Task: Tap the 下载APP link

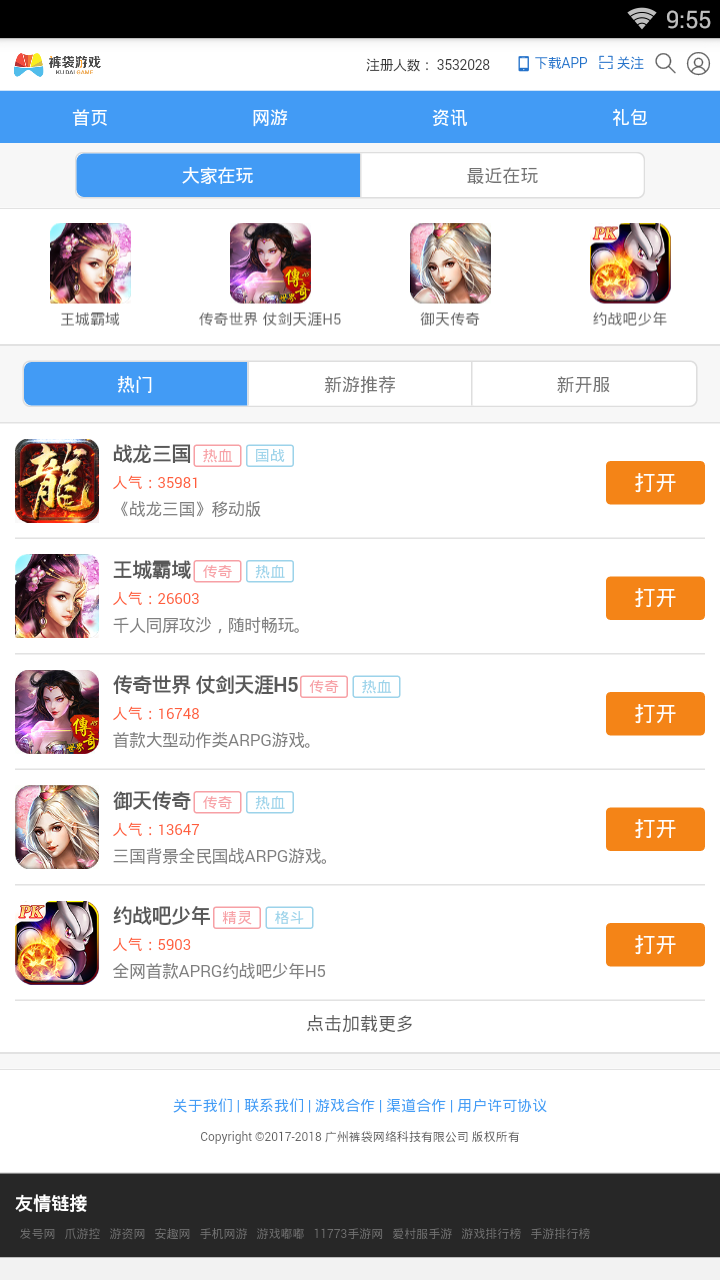Action: [552, 64]
